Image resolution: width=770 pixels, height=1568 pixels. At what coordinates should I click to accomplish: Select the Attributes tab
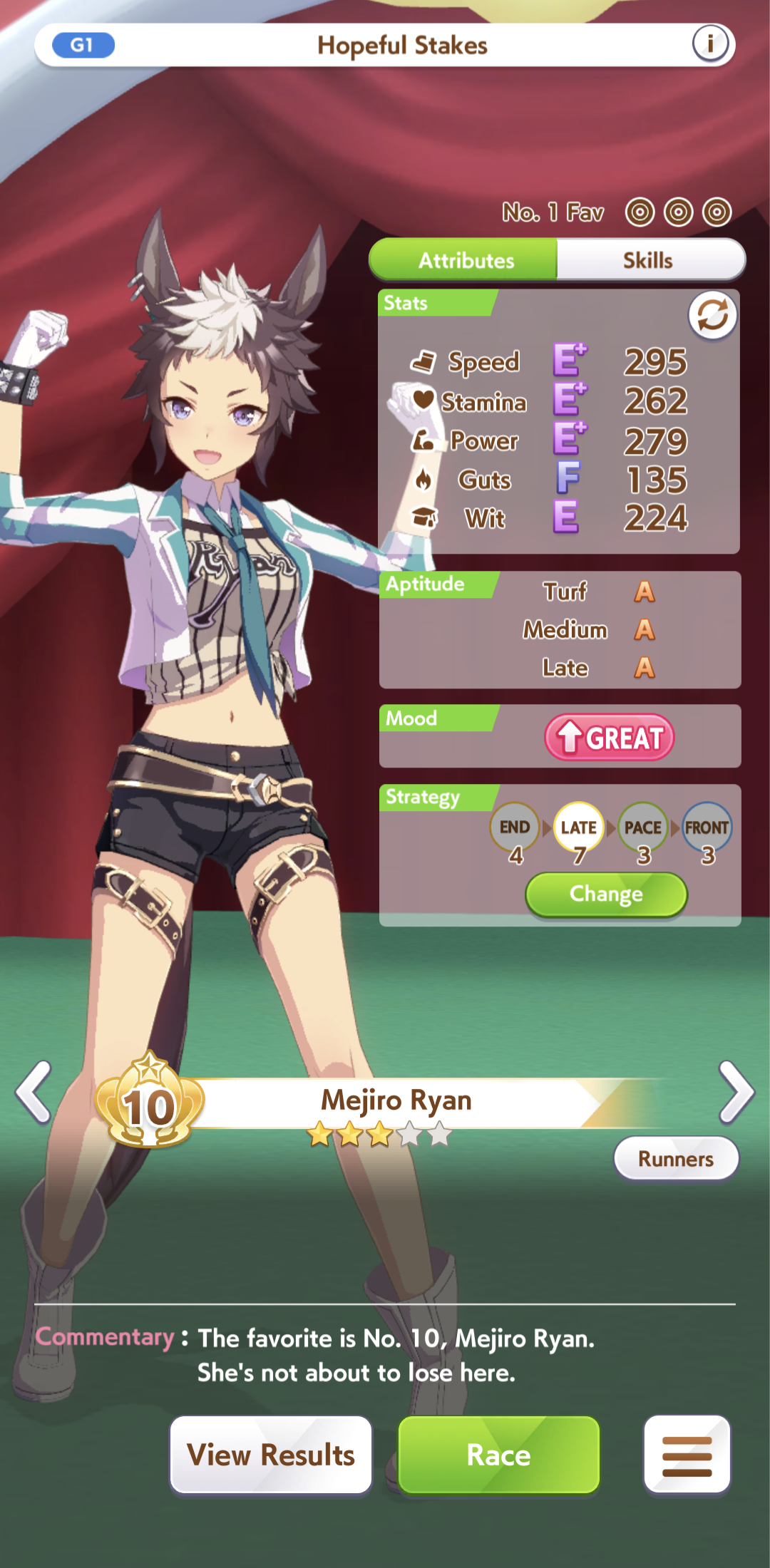coord(465,260)
